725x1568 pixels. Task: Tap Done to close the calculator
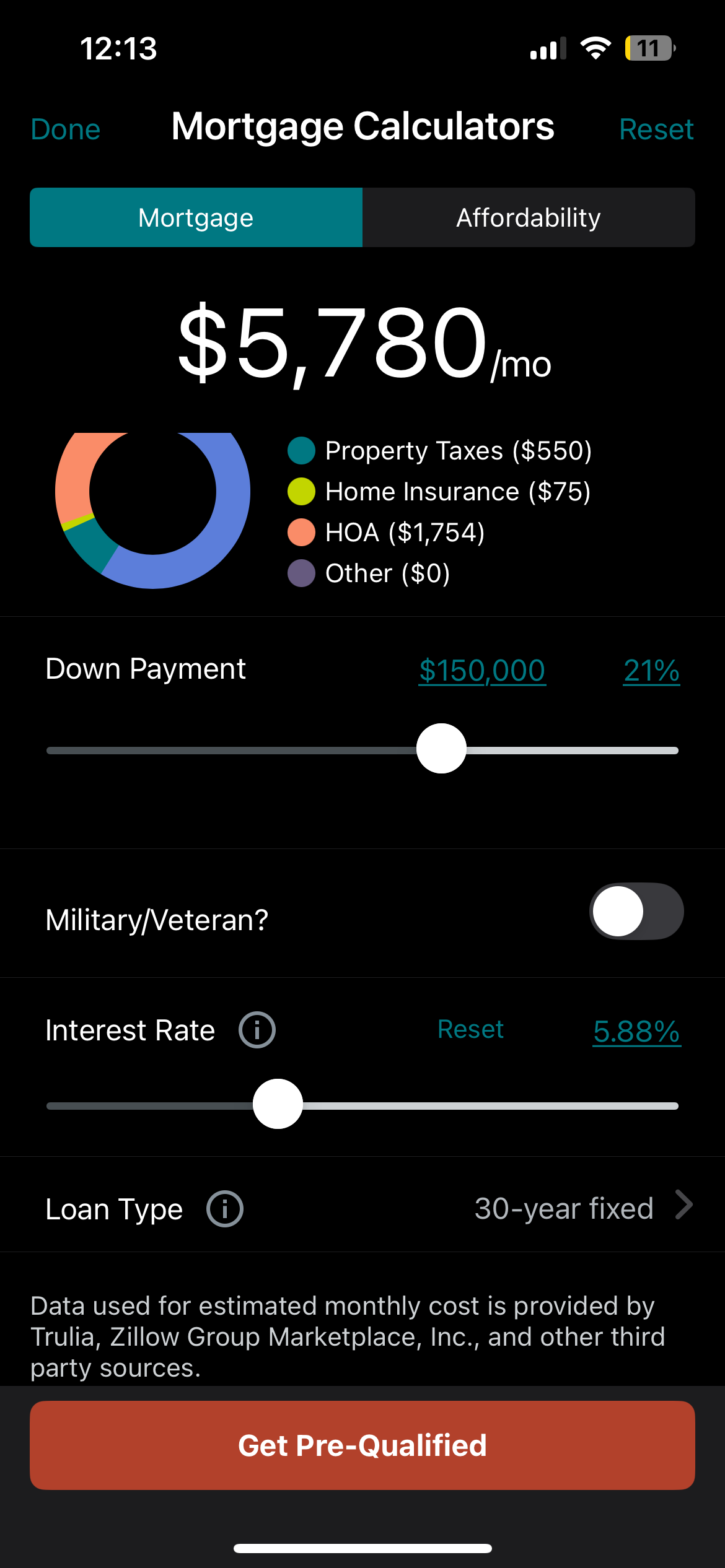66,129
